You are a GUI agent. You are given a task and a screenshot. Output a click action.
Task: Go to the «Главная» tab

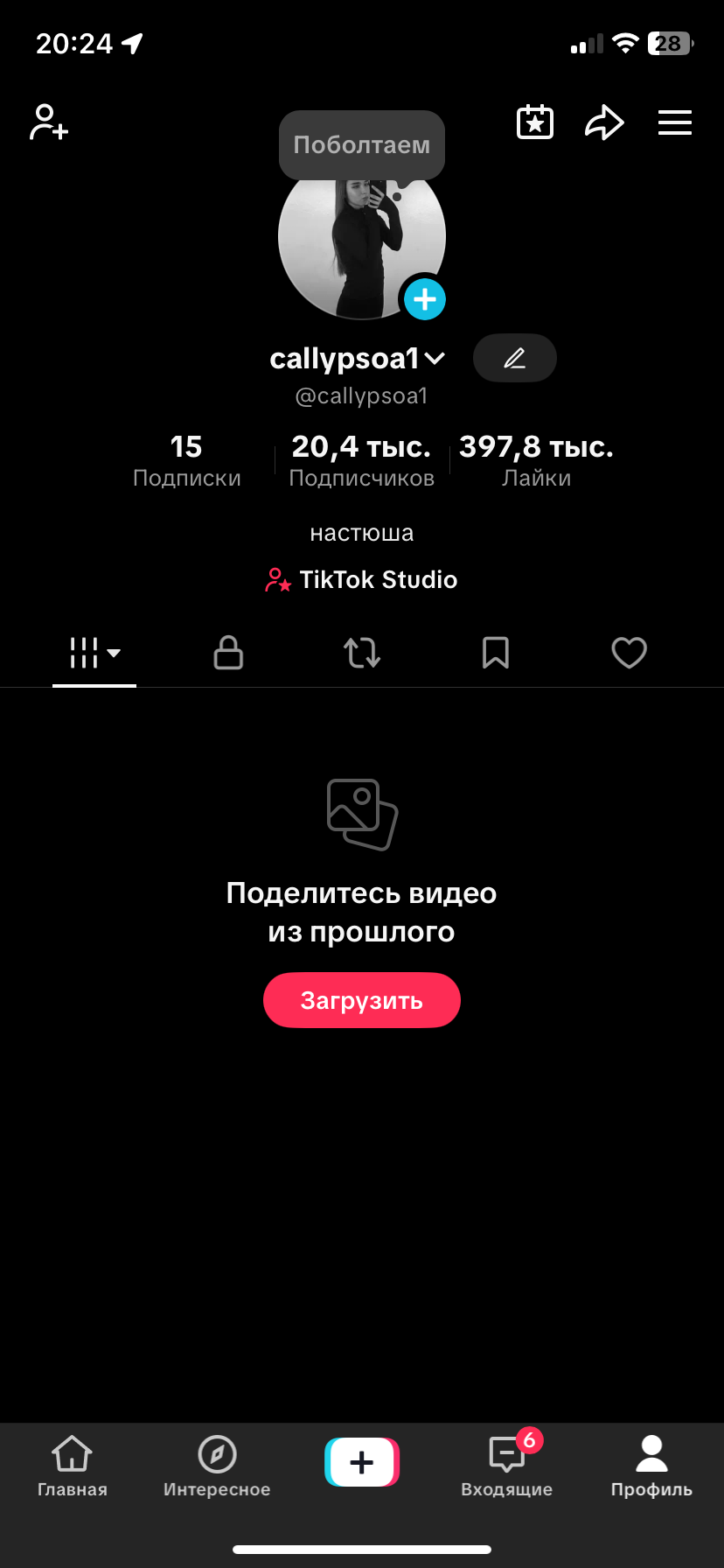click(x=72, y=1466)
